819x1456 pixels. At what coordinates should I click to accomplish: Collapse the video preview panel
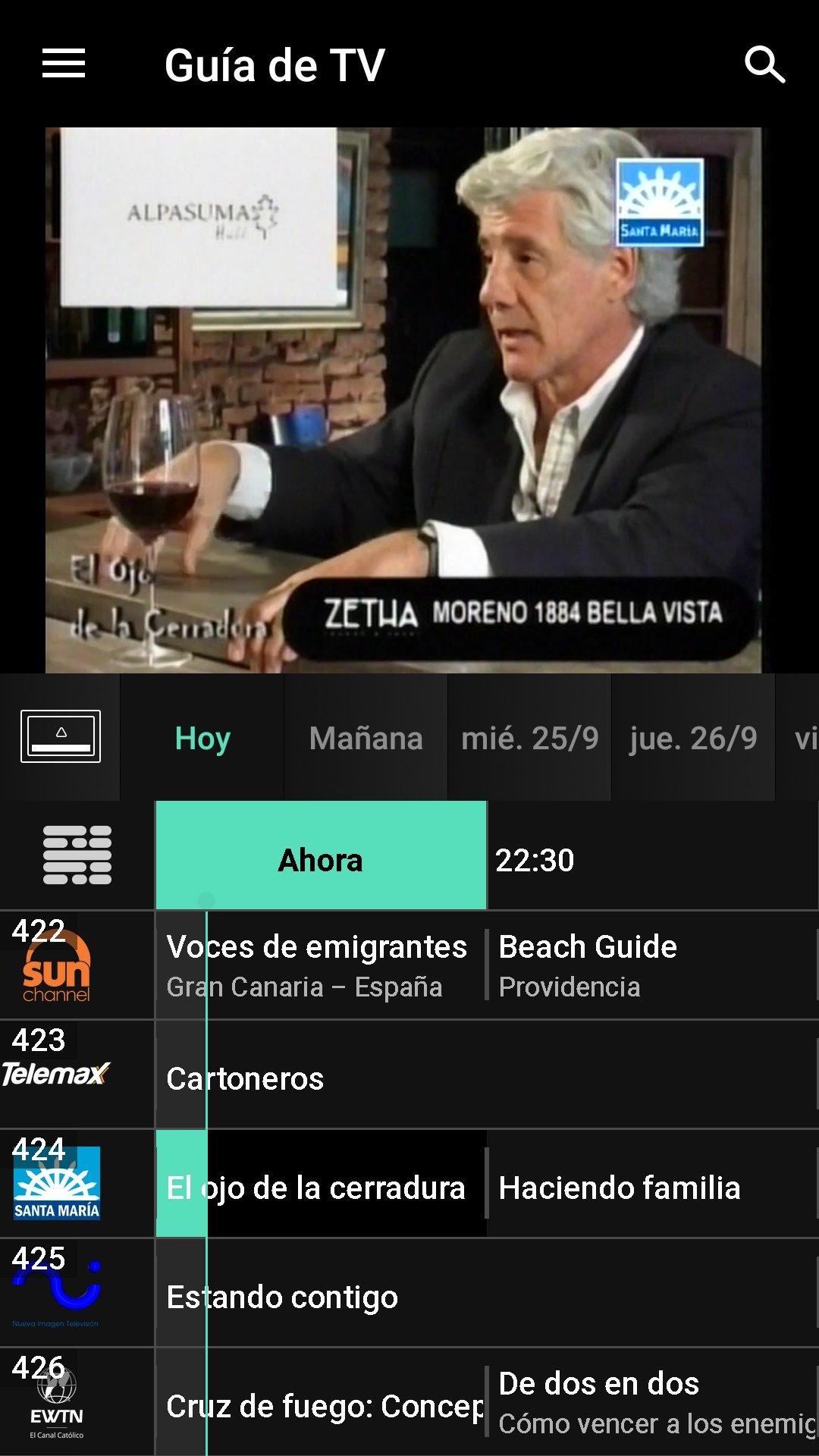pos(60,736)
